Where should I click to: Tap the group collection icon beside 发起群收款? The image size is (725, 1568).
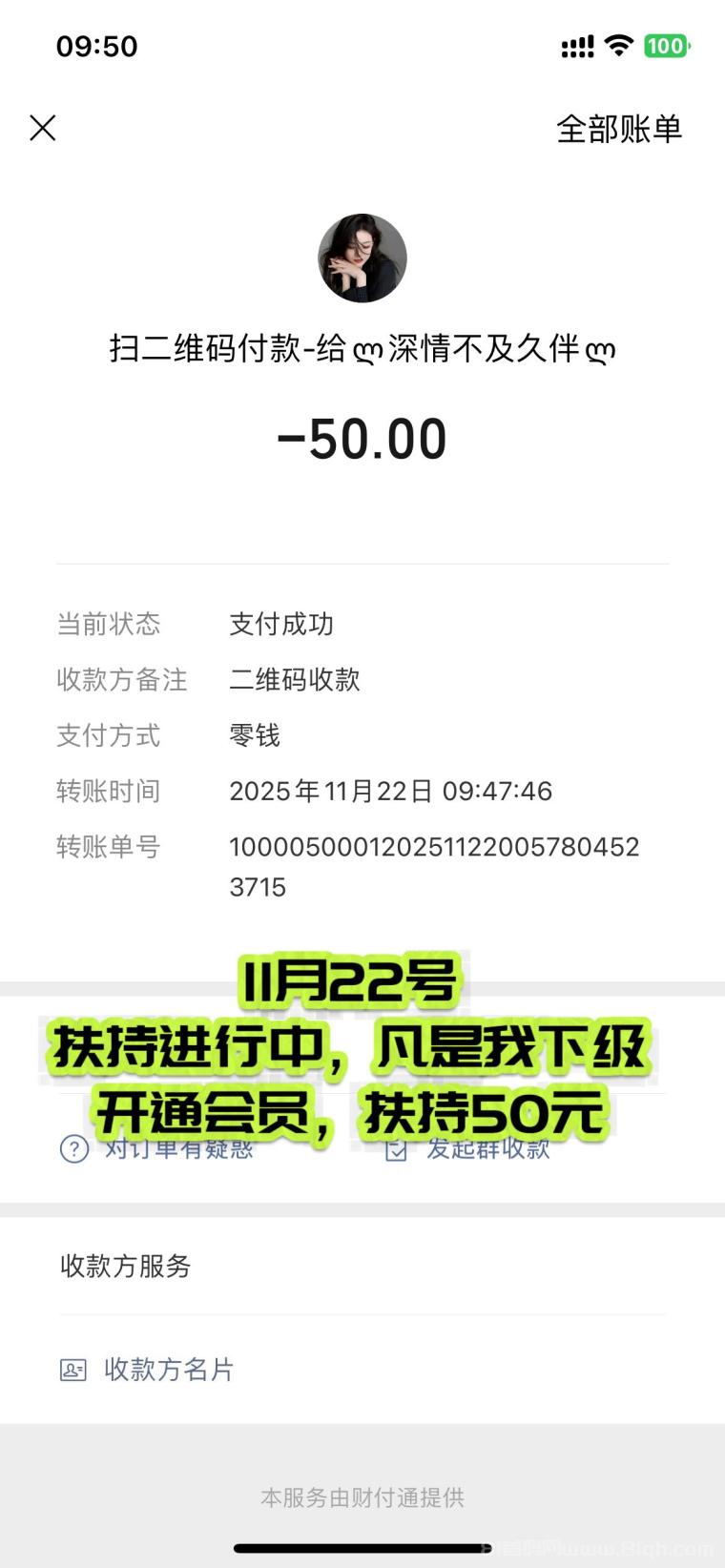tap(399, 1149)
